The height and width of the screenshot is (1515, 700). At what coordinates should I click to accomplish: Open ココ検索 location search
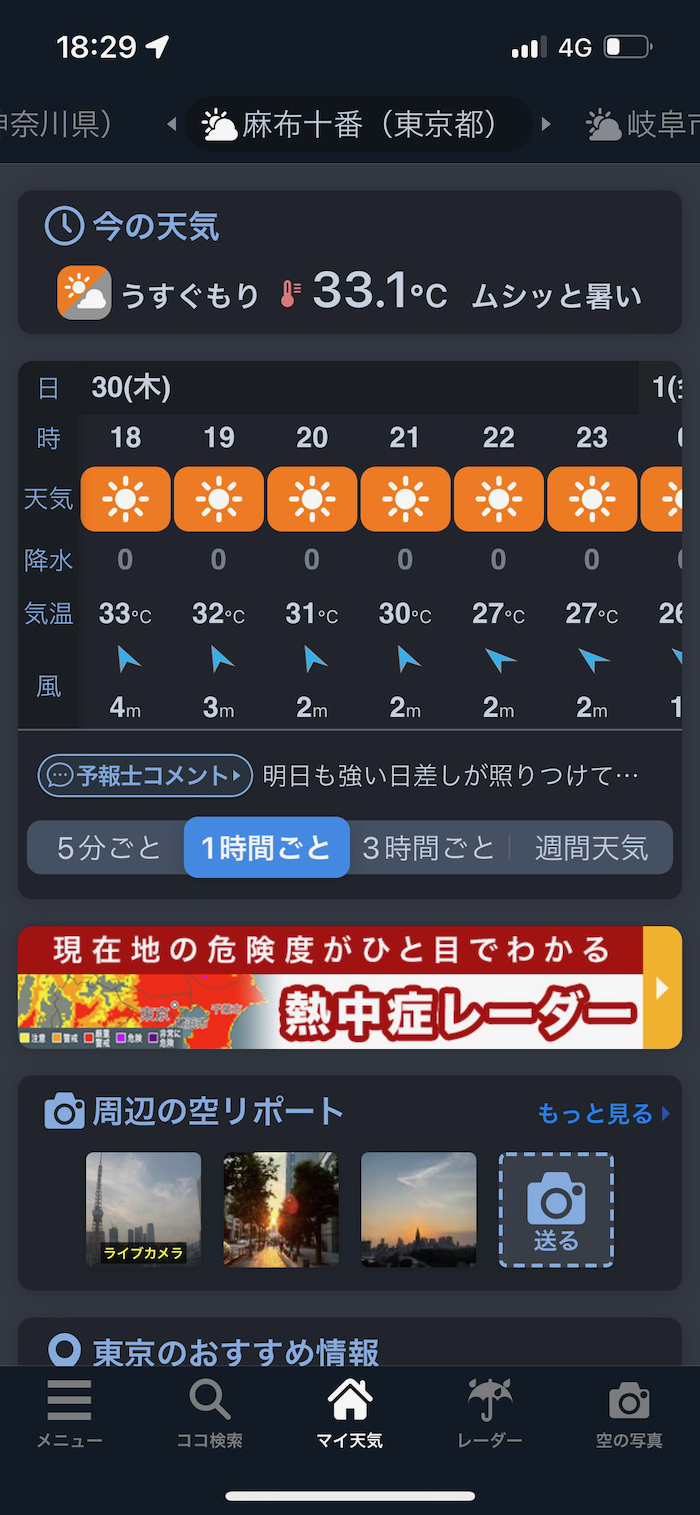(x=210, y=1414)
